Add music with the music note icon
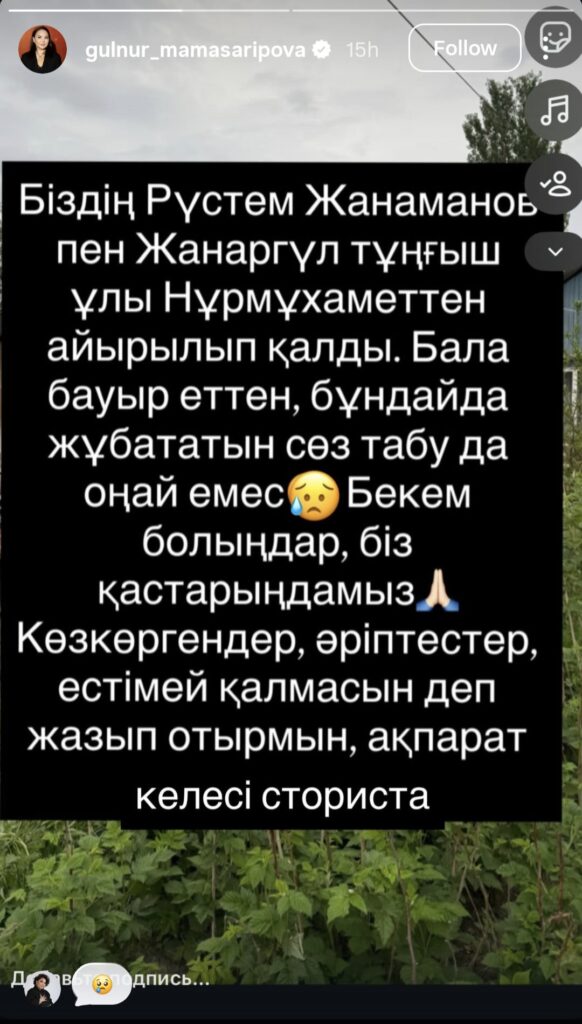The image size is (582, 1024). (554, 110)
